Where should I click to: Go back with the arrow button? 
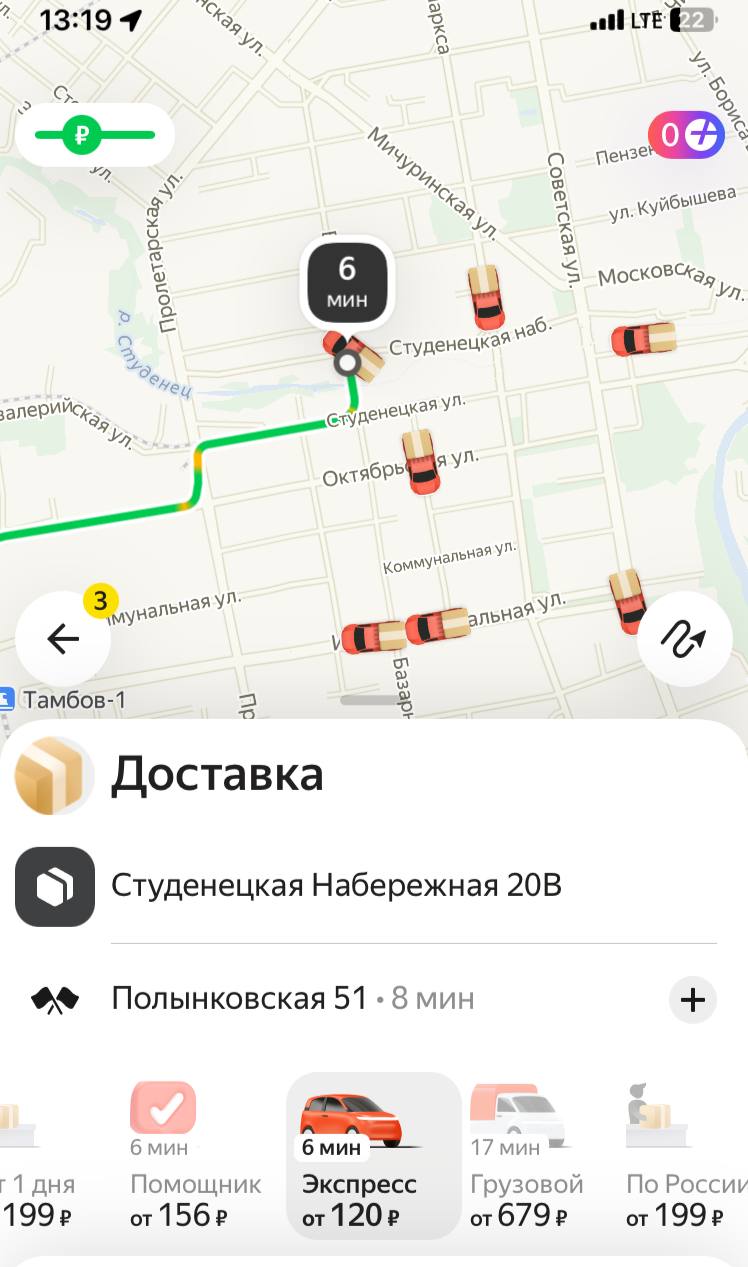pos(63,639)
